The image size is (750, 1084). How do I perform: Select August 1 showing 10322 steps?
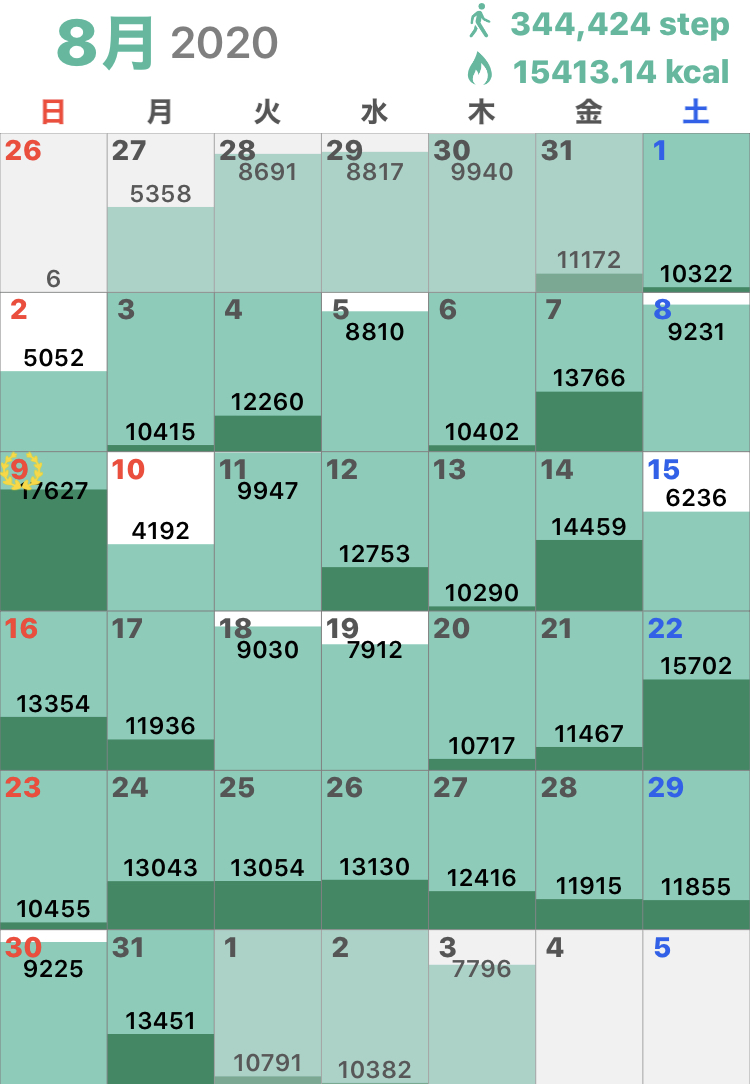coord(696,212)
